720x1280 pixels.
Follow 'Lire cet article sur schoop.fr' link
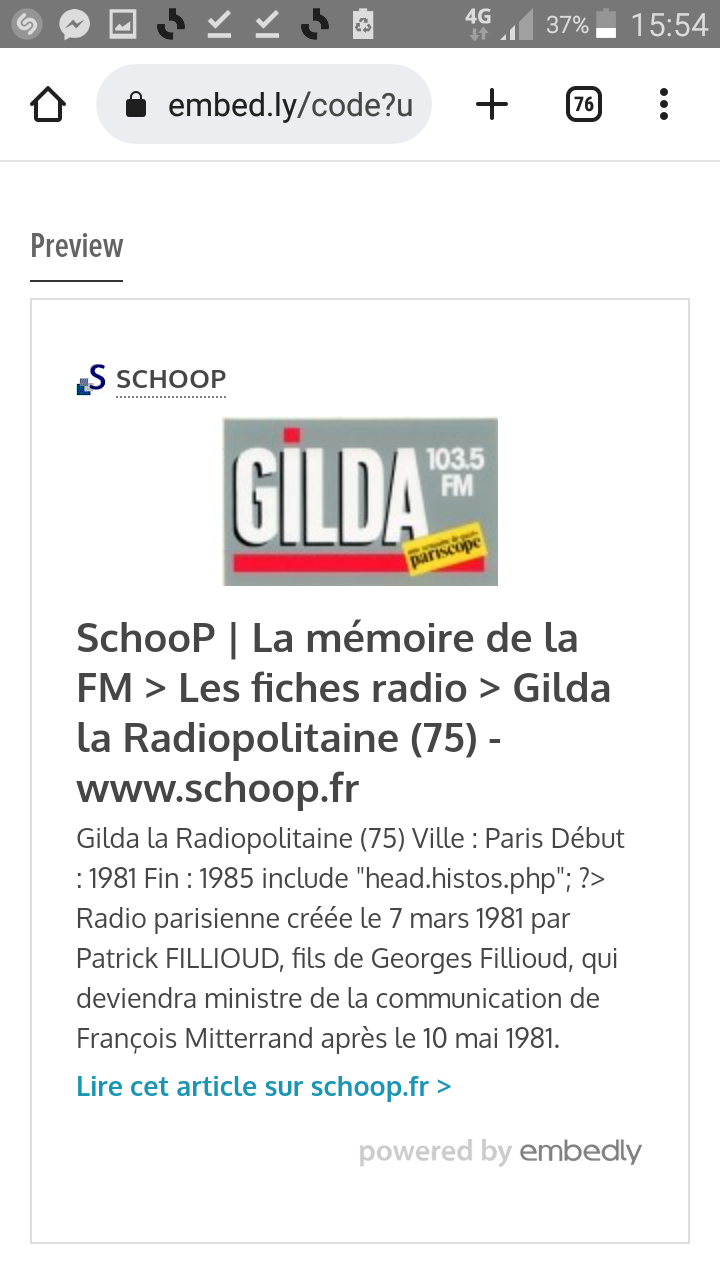[x=264, y=1086]
